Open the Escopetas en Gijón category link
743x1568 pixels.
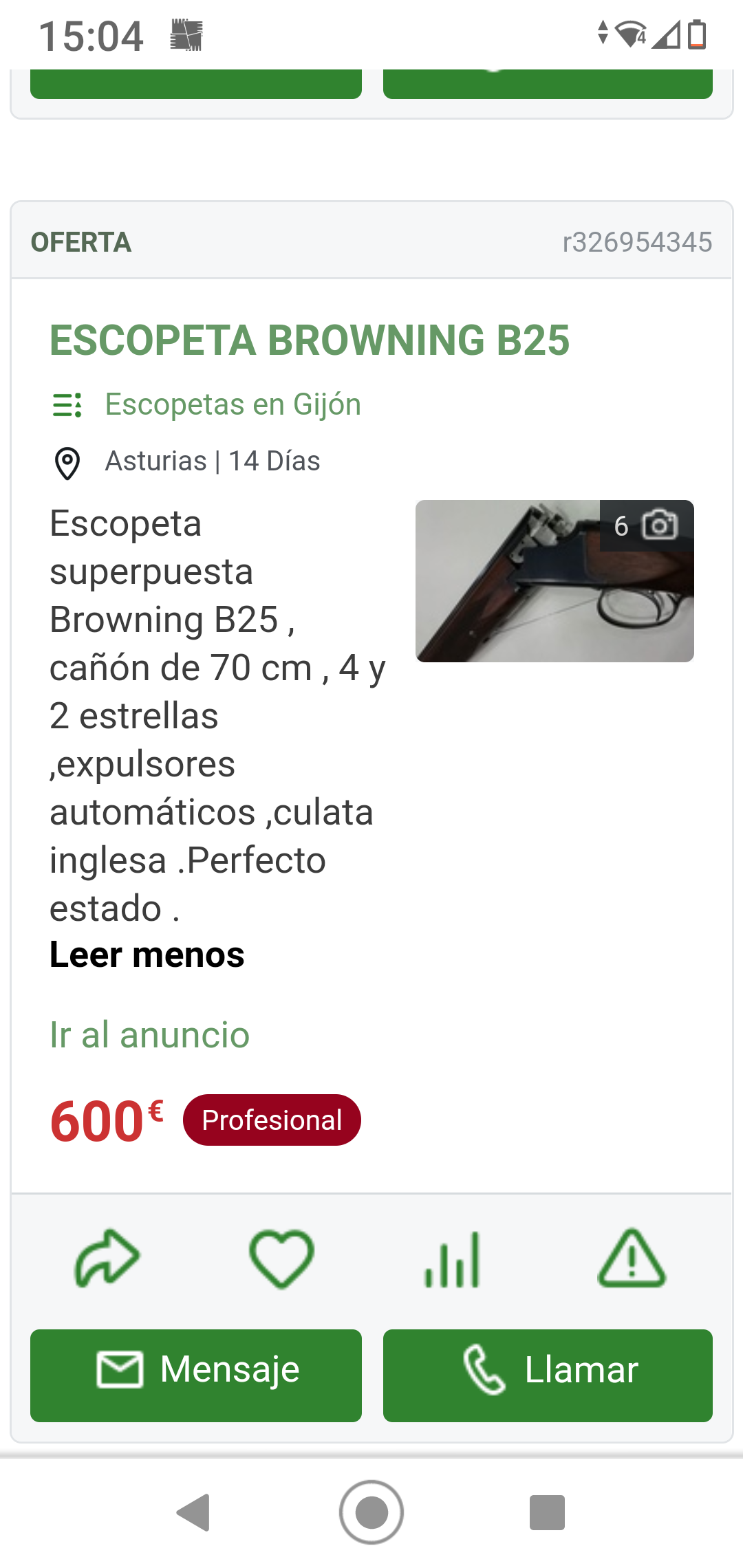pyautogui.click(x=233, y=404)
